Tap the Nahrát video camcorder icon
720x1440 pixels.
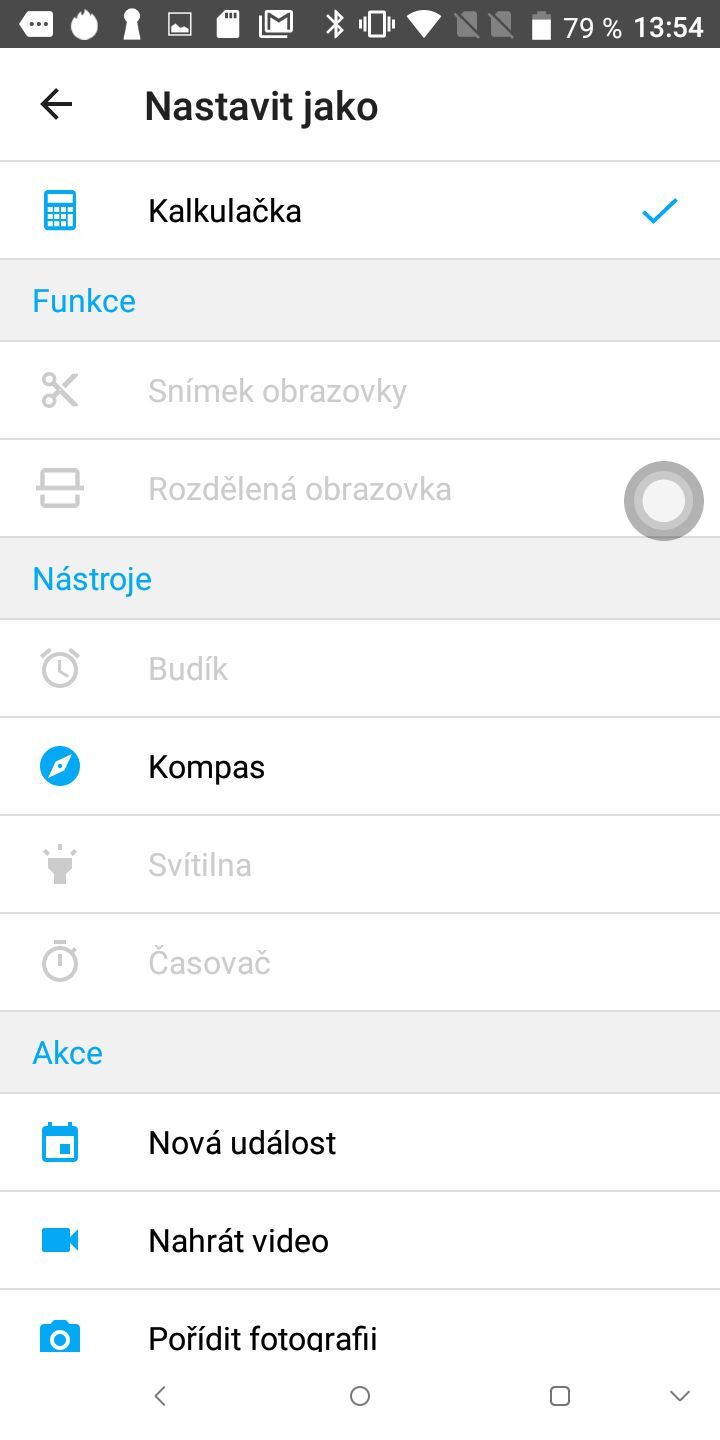59,1240
